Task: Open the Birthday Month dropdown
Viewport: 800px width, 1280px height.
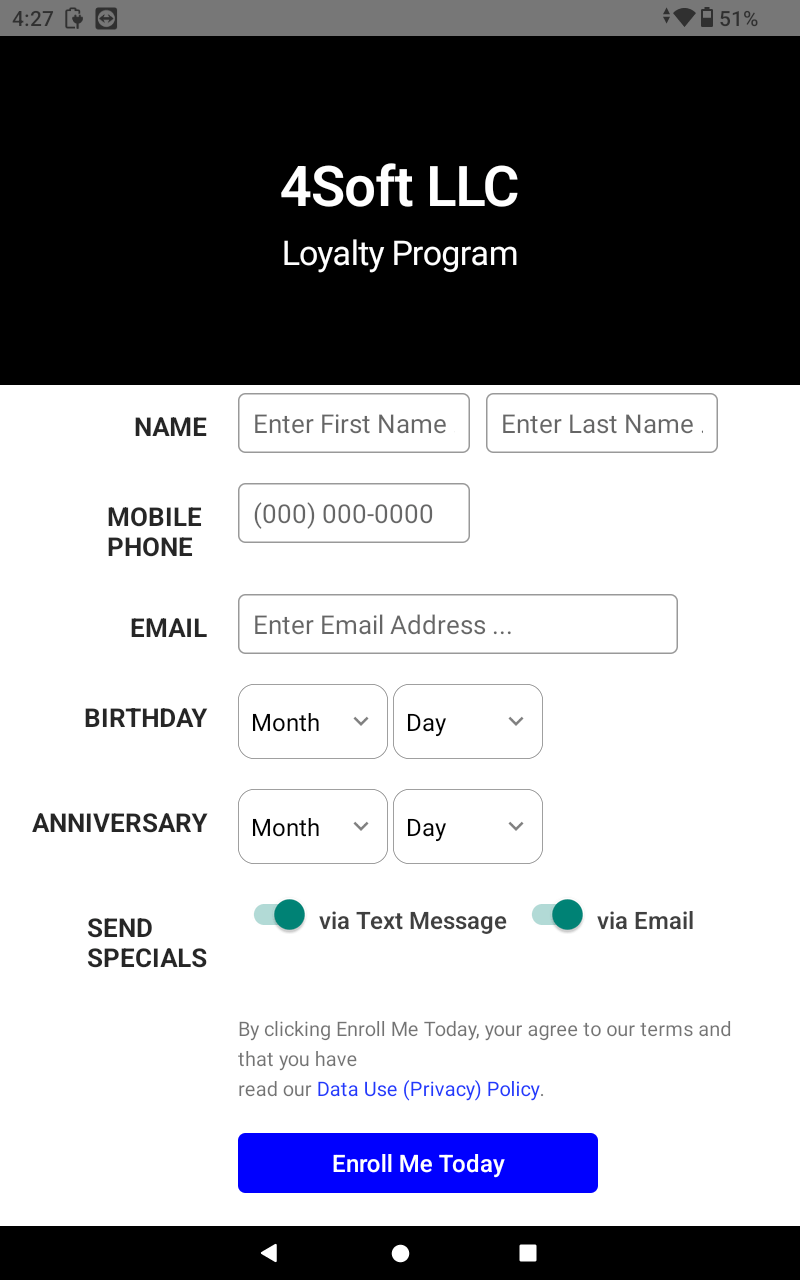Action: (x=312, y=721)
